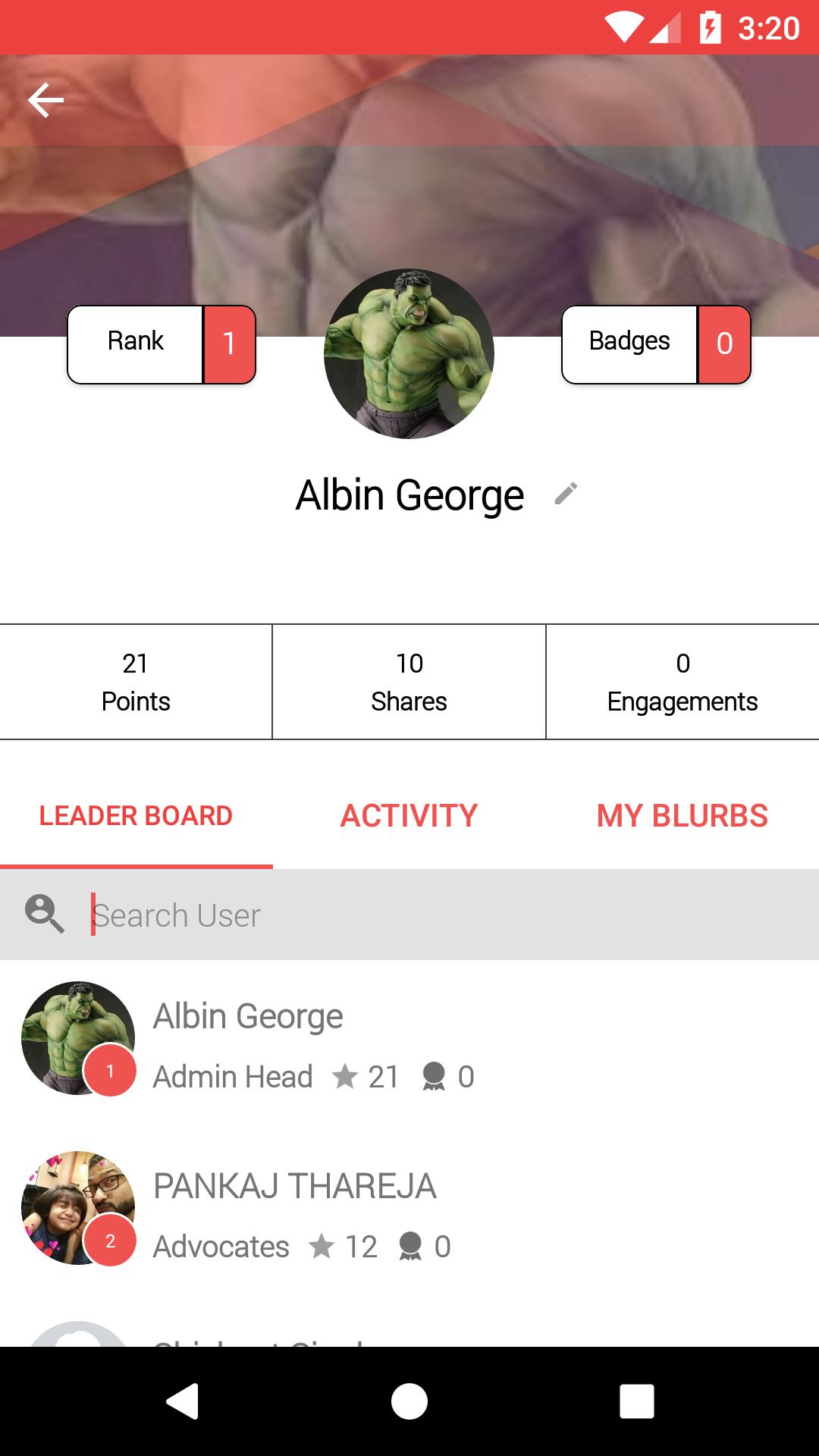This screenshot has width=819, height=1456.
Task: Switch to the Activity tab
Action: [409, 816]
